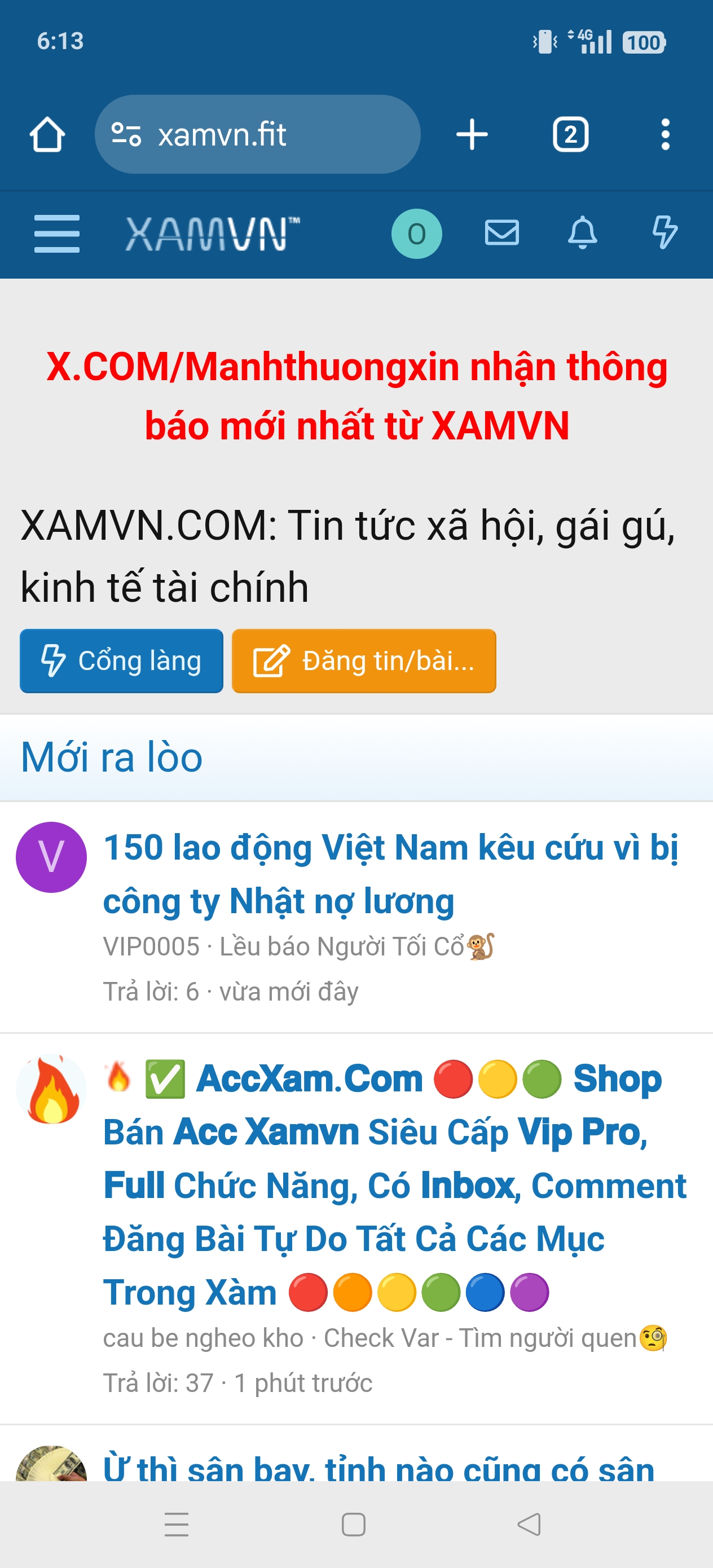Screen dimensions: 713x1568
Task: Tap the system back button
Action: [529, 1524]
